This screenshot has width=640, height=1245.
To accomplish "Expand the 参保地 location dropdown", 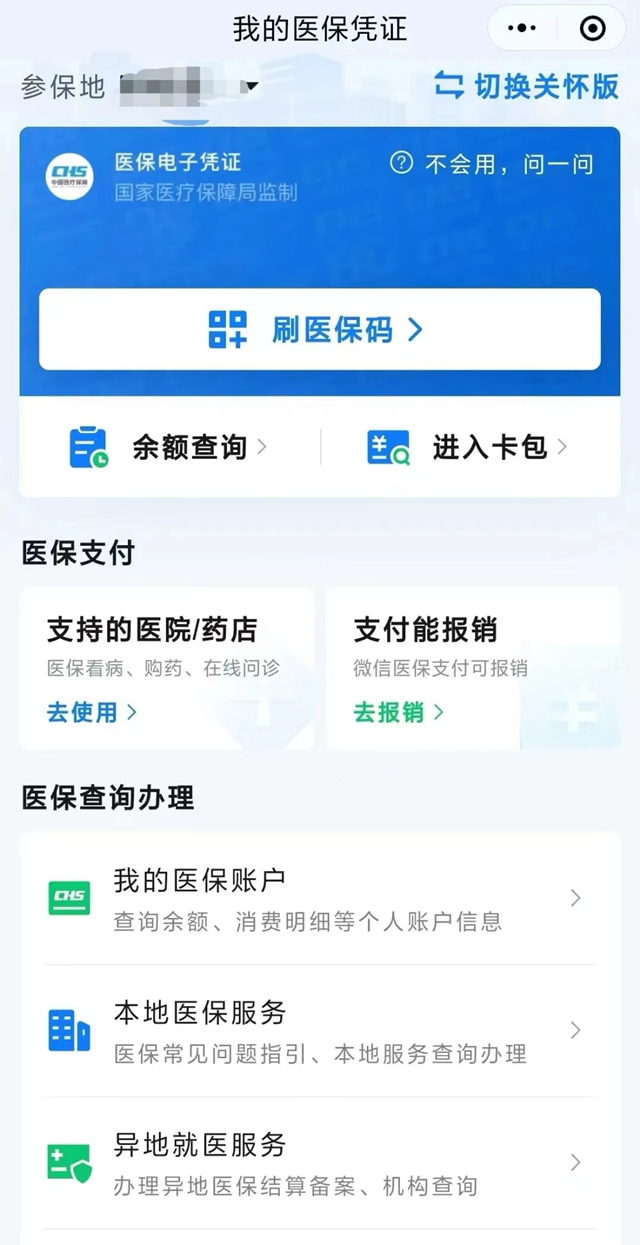I will coord(251,87).
